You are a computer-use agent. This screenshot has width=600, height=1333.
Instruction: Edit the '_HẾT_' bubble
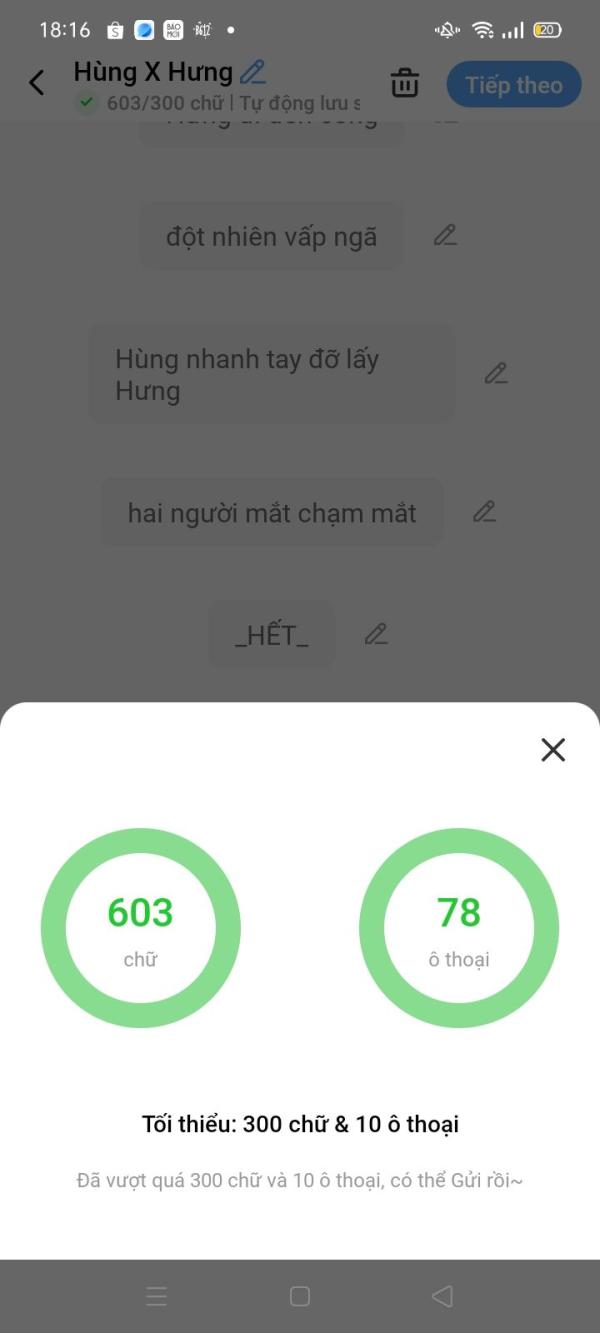[376, 634]
